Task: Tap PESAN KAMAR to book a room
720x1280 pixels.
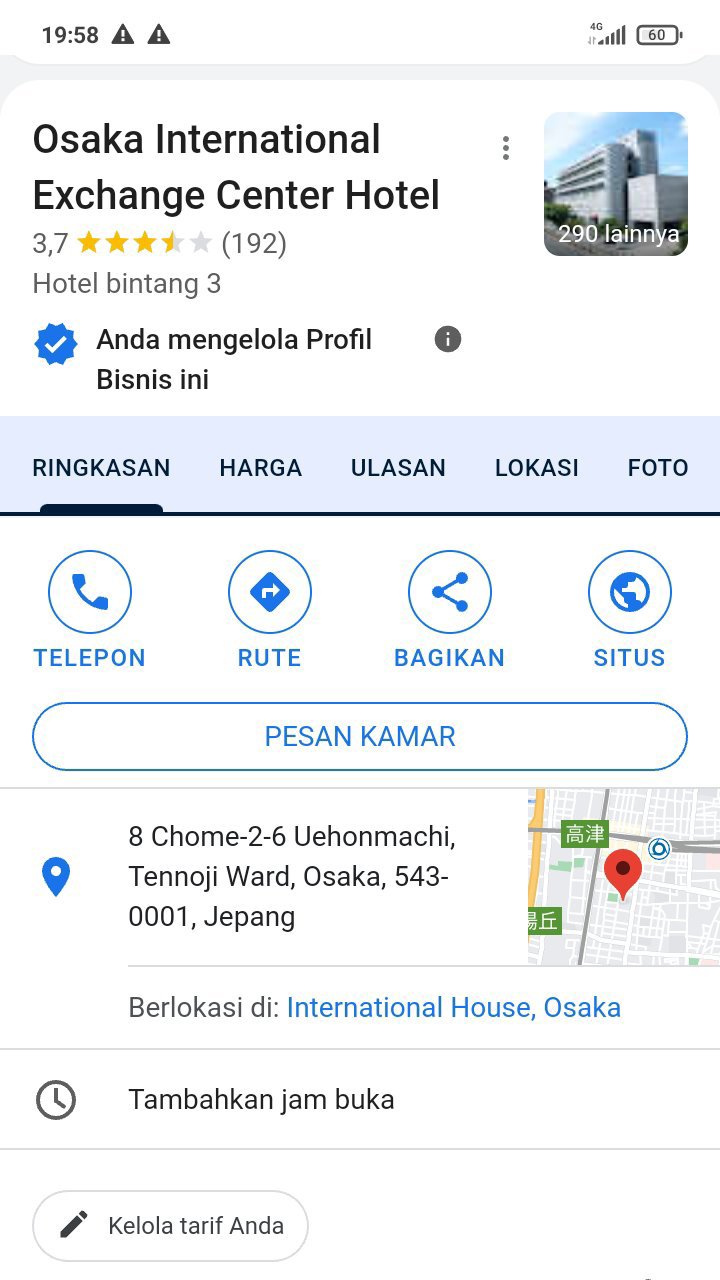Action: point(360,737)
